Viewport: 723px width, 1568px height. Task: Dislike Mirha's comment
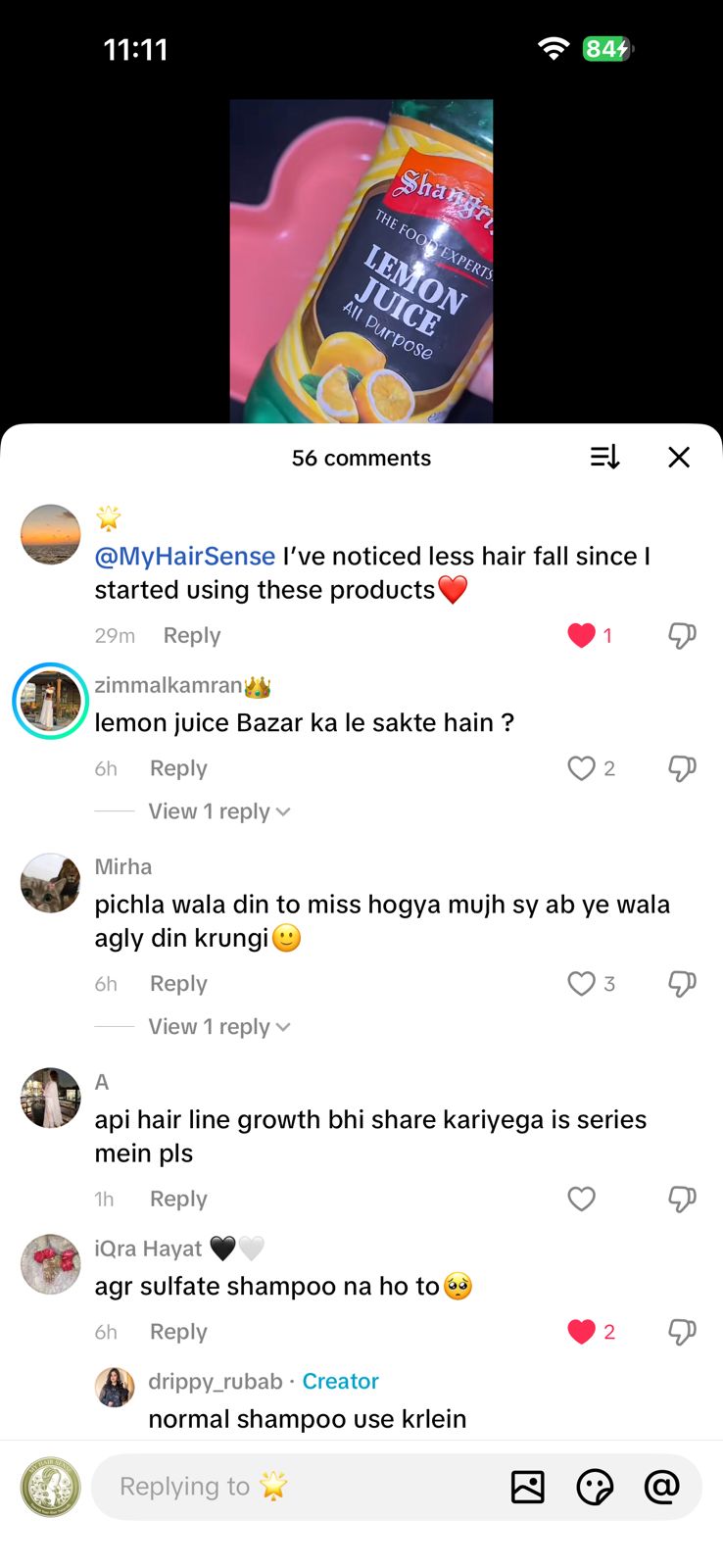(x=682, y=984)
